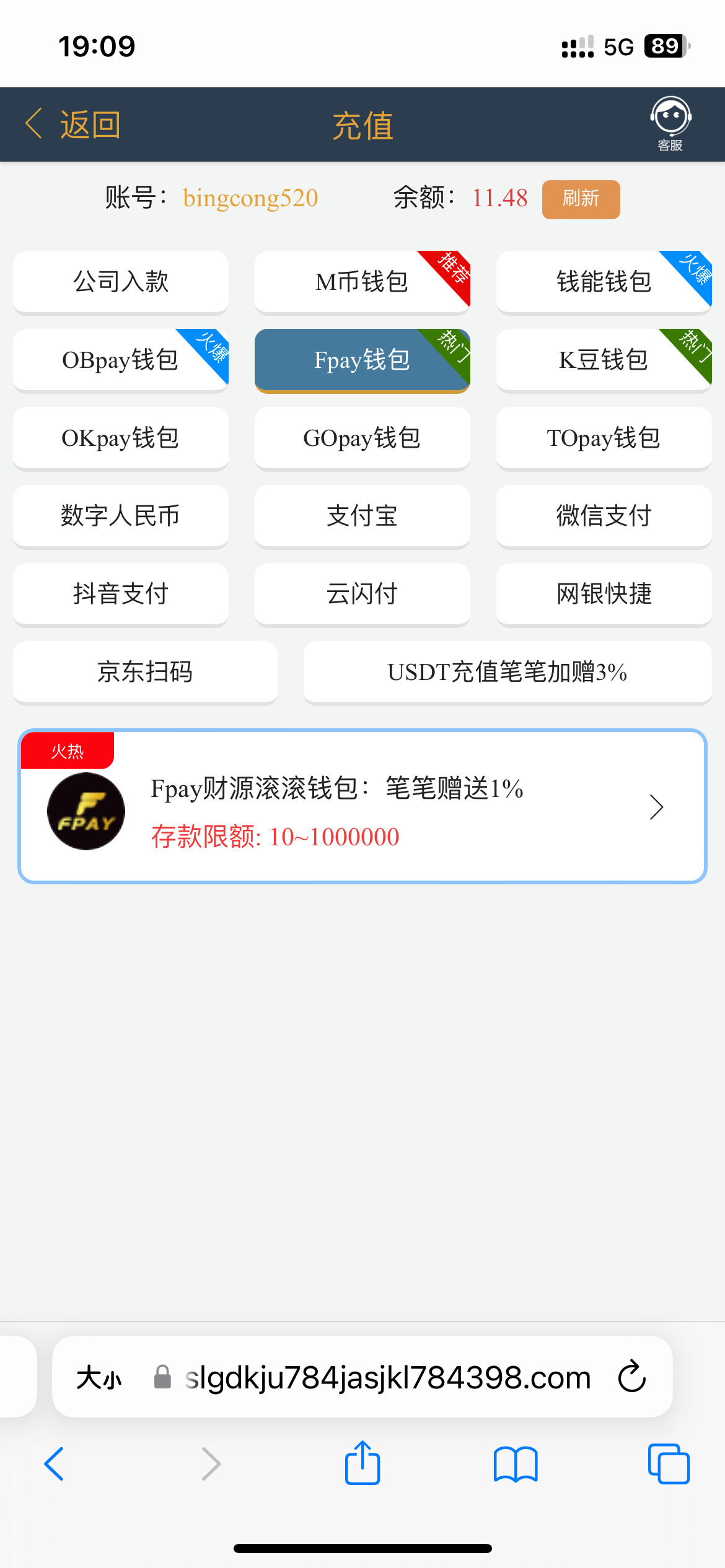Select the 云闪付 option
This screenshot has height=1568, width=725.
pyautogui.click(x=362, y=594)
